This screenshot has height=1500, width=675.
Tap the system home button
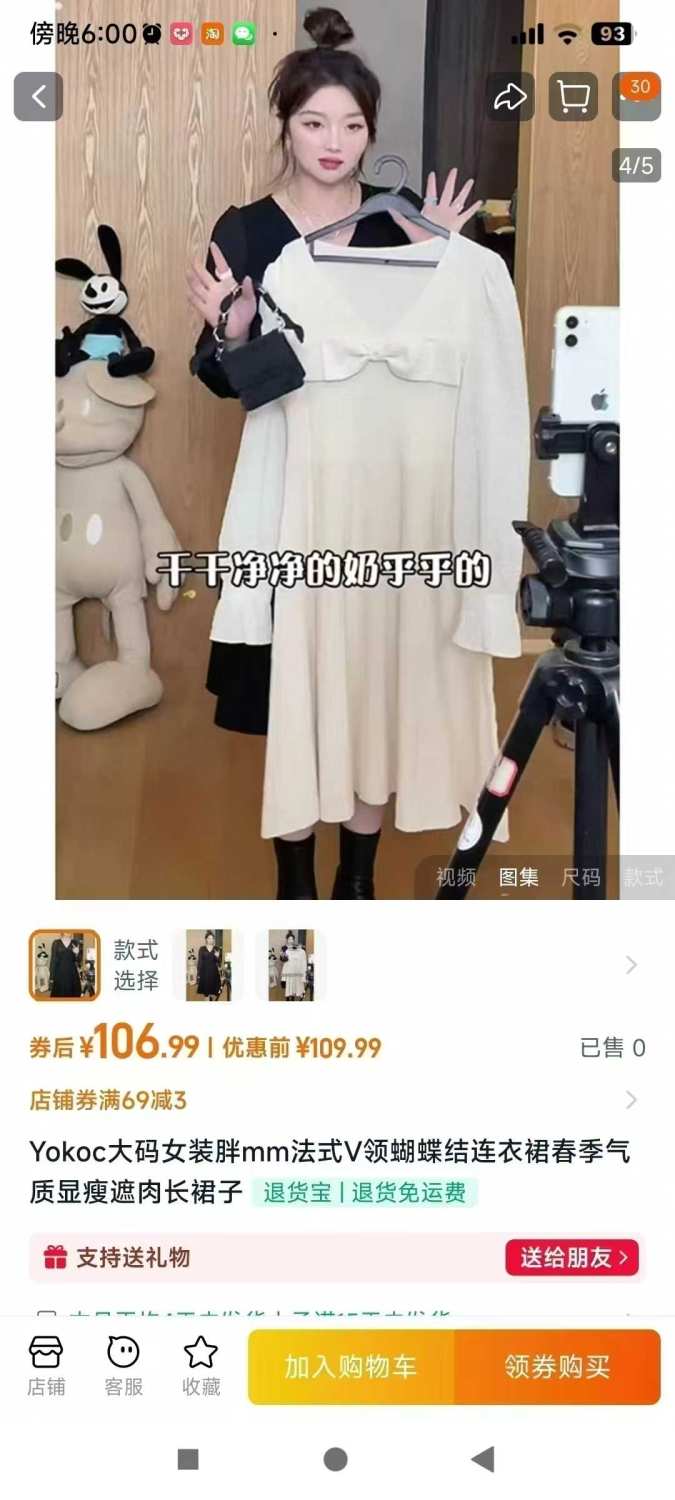pos(336,1460)
